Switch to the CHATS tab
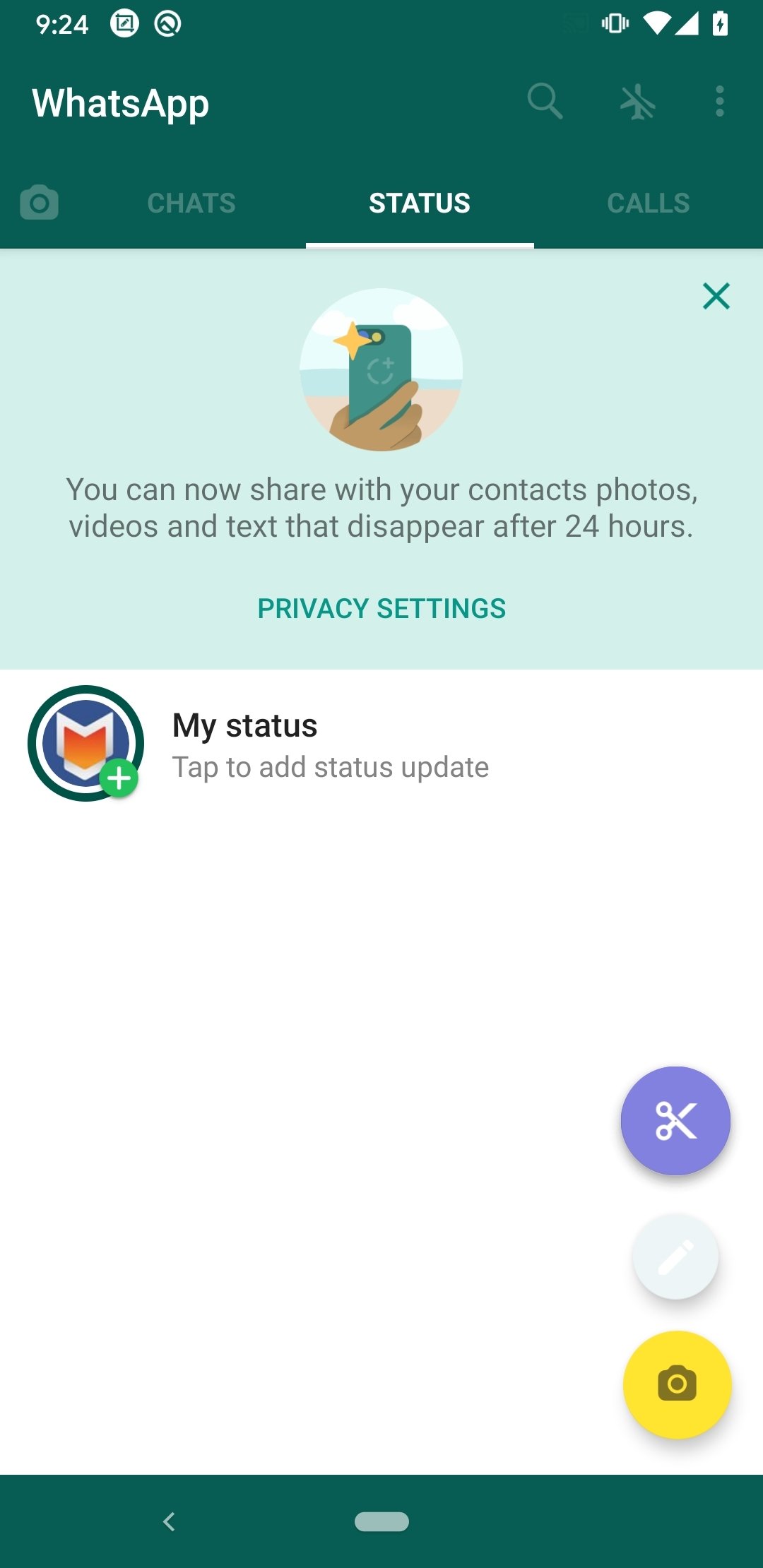Viewport: 763px width, 1568px height. [191, 203]
